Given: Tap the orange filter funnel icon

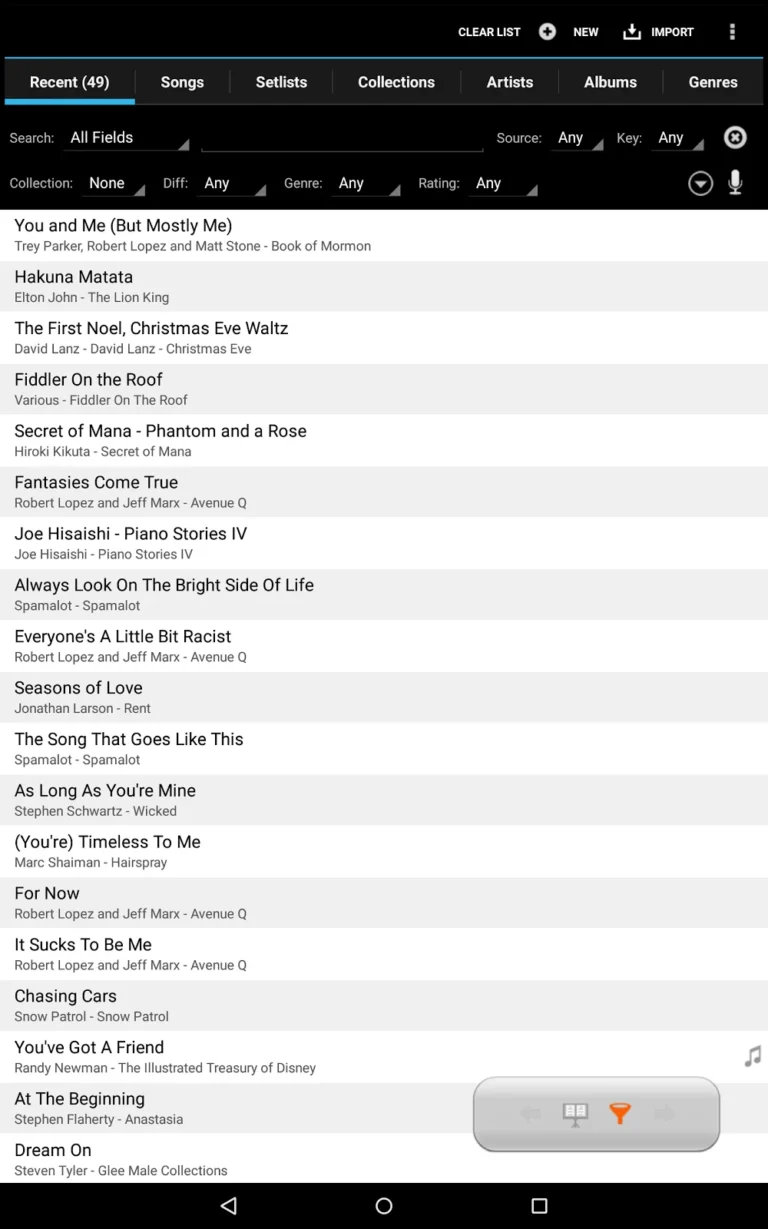Looking at the screenshot, I should click(620, 1113).
